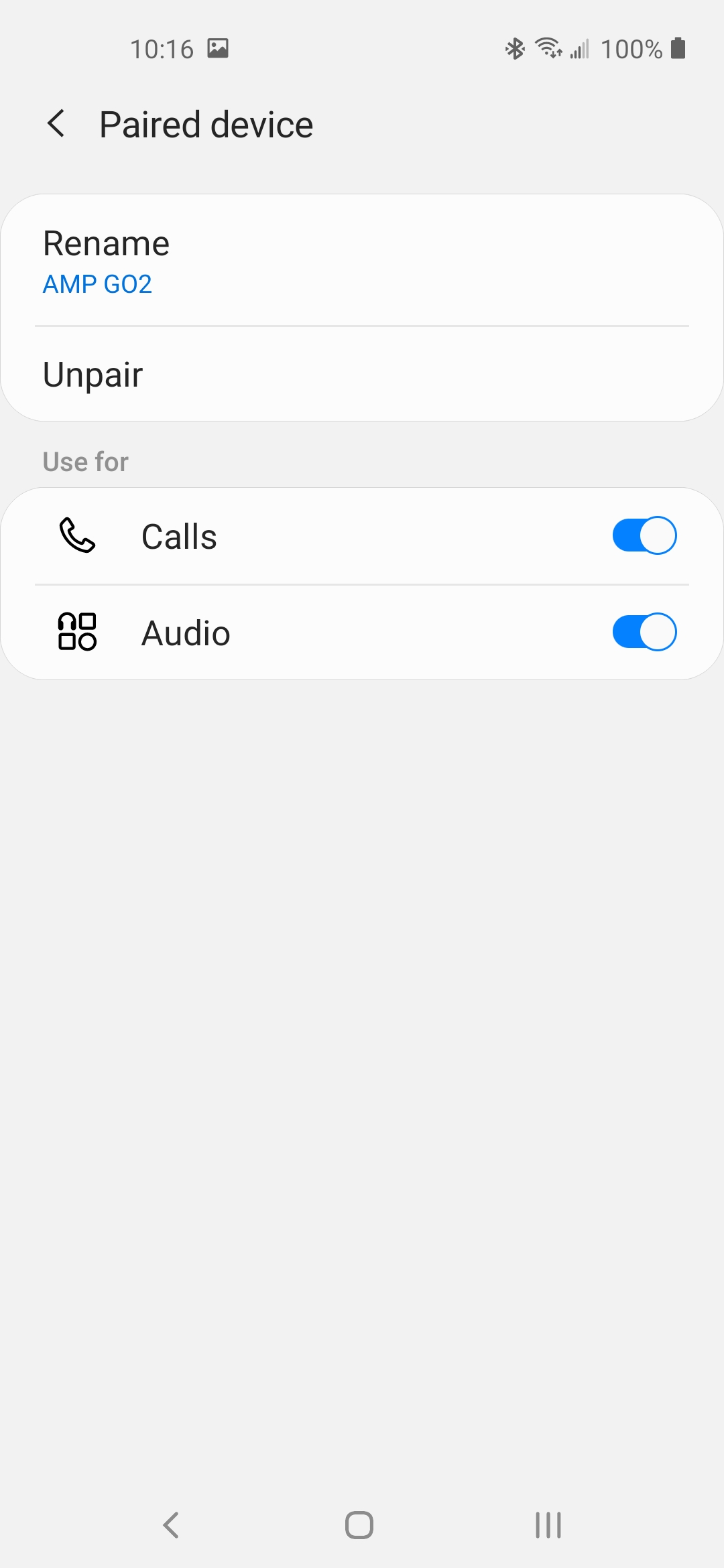The width and height of the screenshot is (724, 1568).
Task: Rename the AMP GO2 device
Action: coord(362,261)
